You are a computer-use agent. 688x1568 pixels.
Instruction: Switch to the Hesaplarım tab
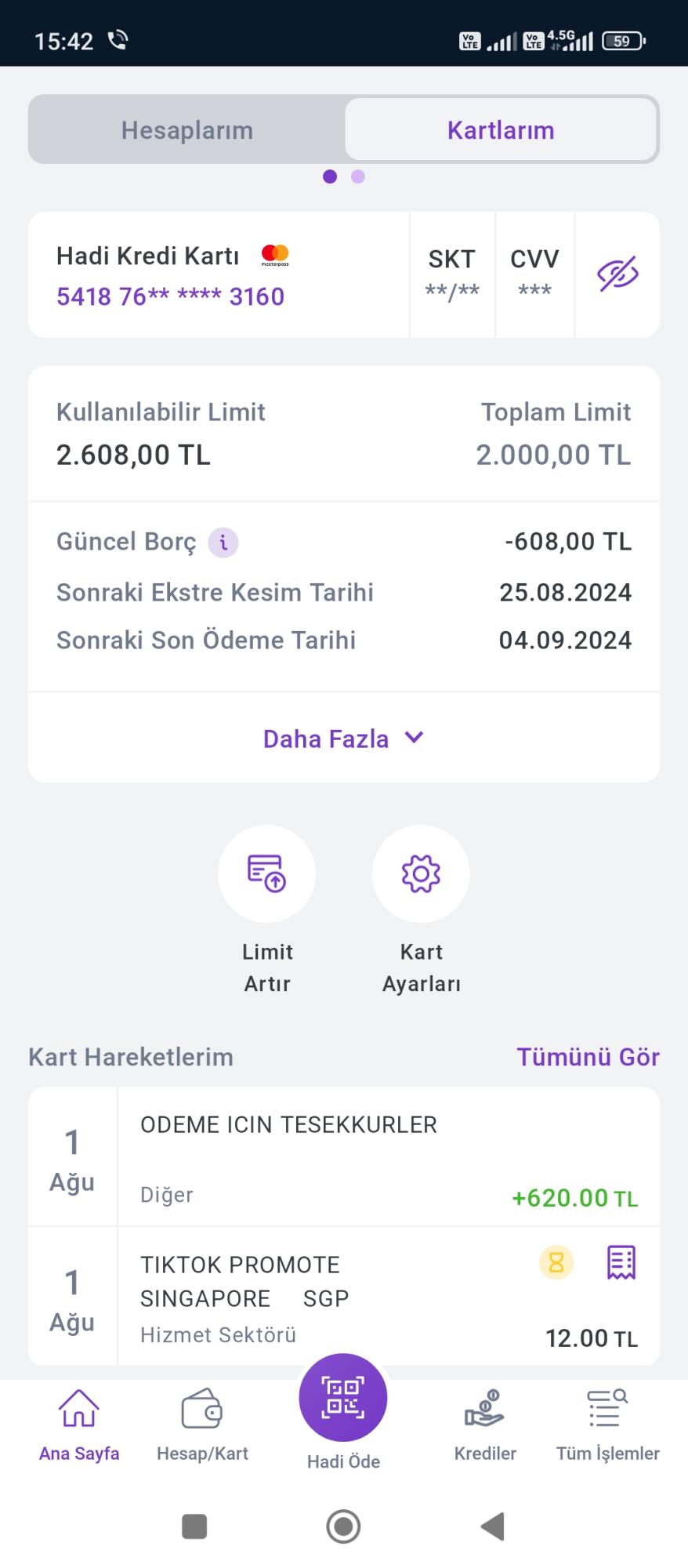tap(186, 129)
